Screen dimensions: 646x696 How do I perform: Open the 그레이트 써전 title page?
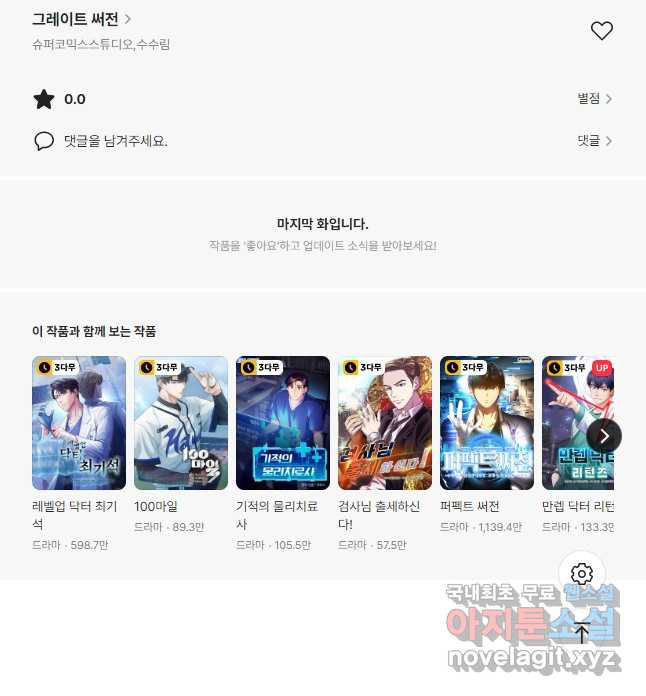tap(81, 19)
